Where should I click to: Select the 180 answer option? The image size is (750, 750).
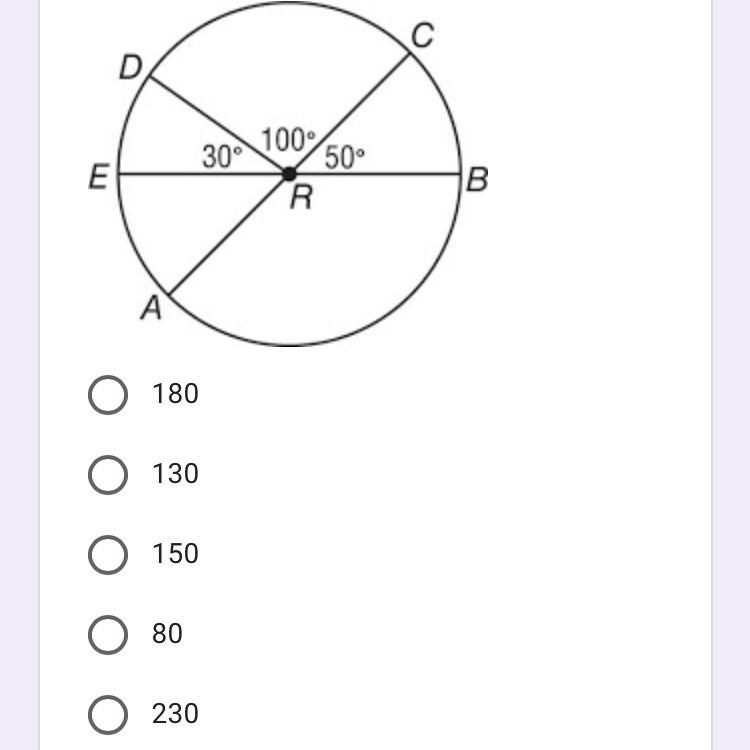(108, 394)
